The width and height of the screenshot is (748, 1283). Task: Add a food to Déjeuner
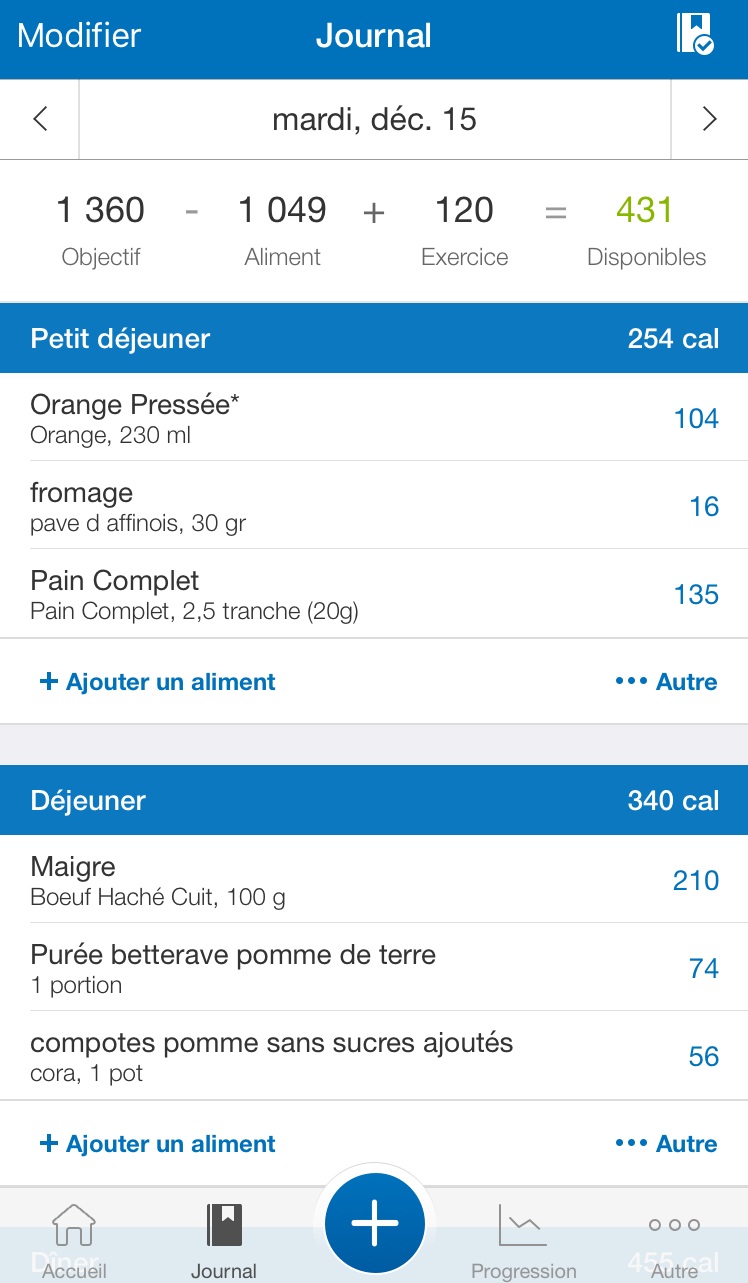click(x=157, y=1144)
